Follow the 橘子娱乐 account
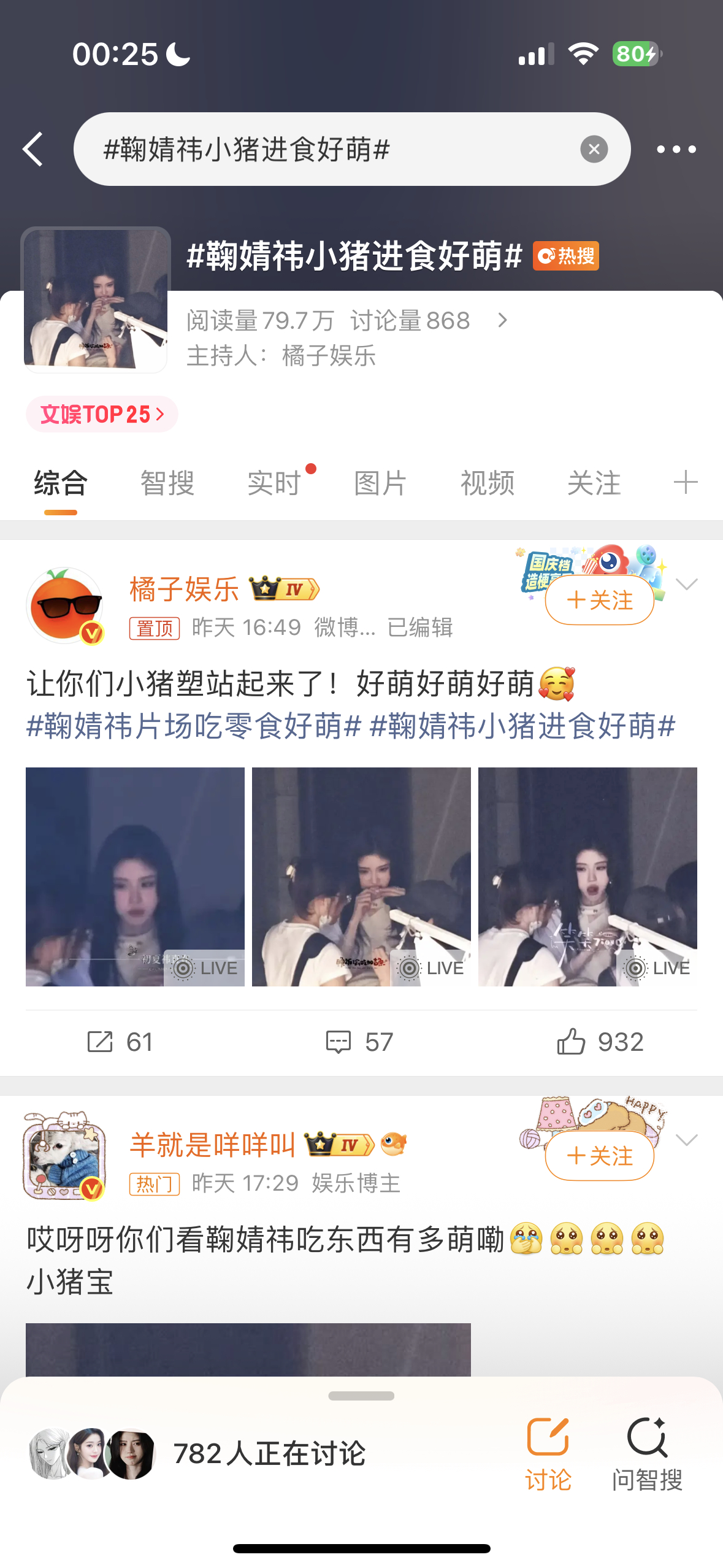The width and height of the screenshot is (723, 1568). pos(599,600)
